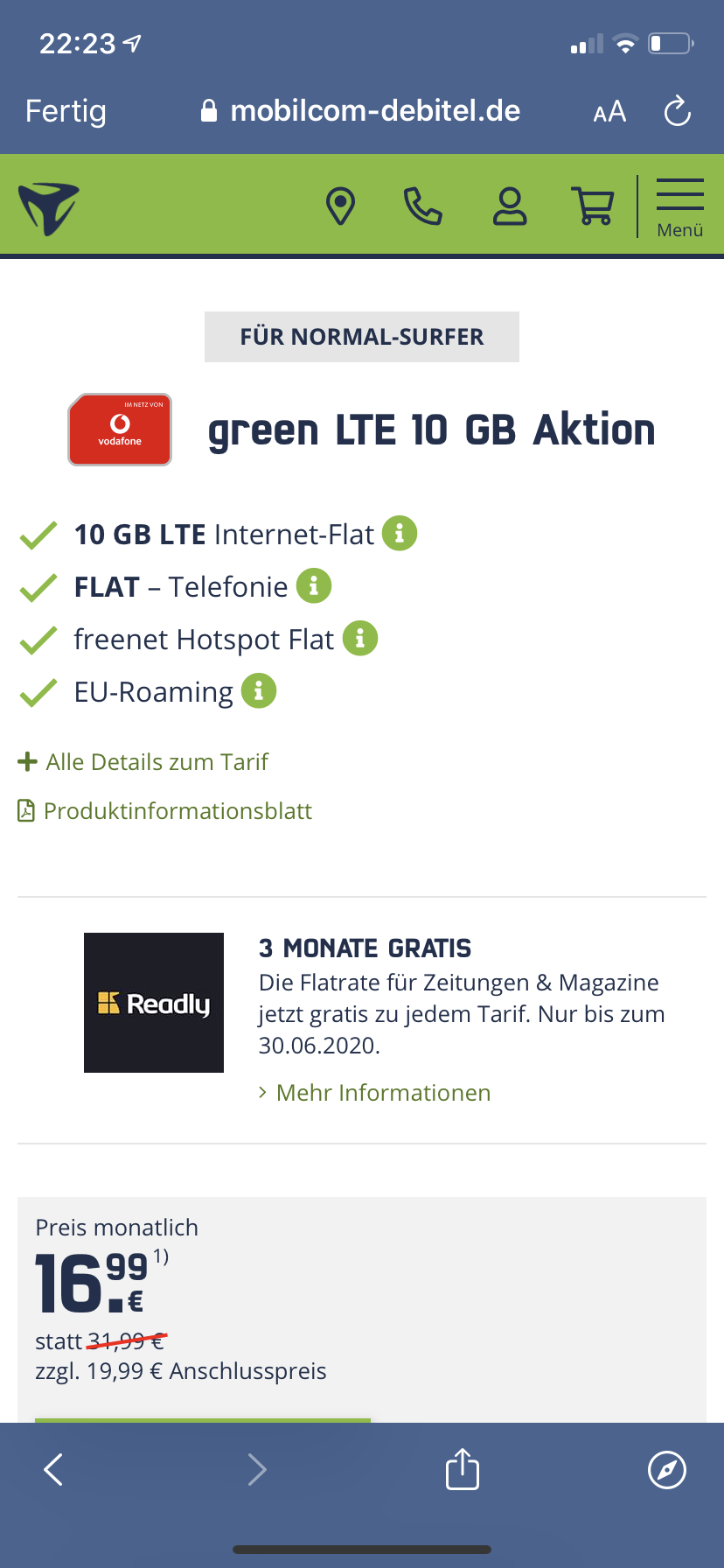Tap Fertig to close the browser view
The image size is (724, 1568).
coord(66,111)
